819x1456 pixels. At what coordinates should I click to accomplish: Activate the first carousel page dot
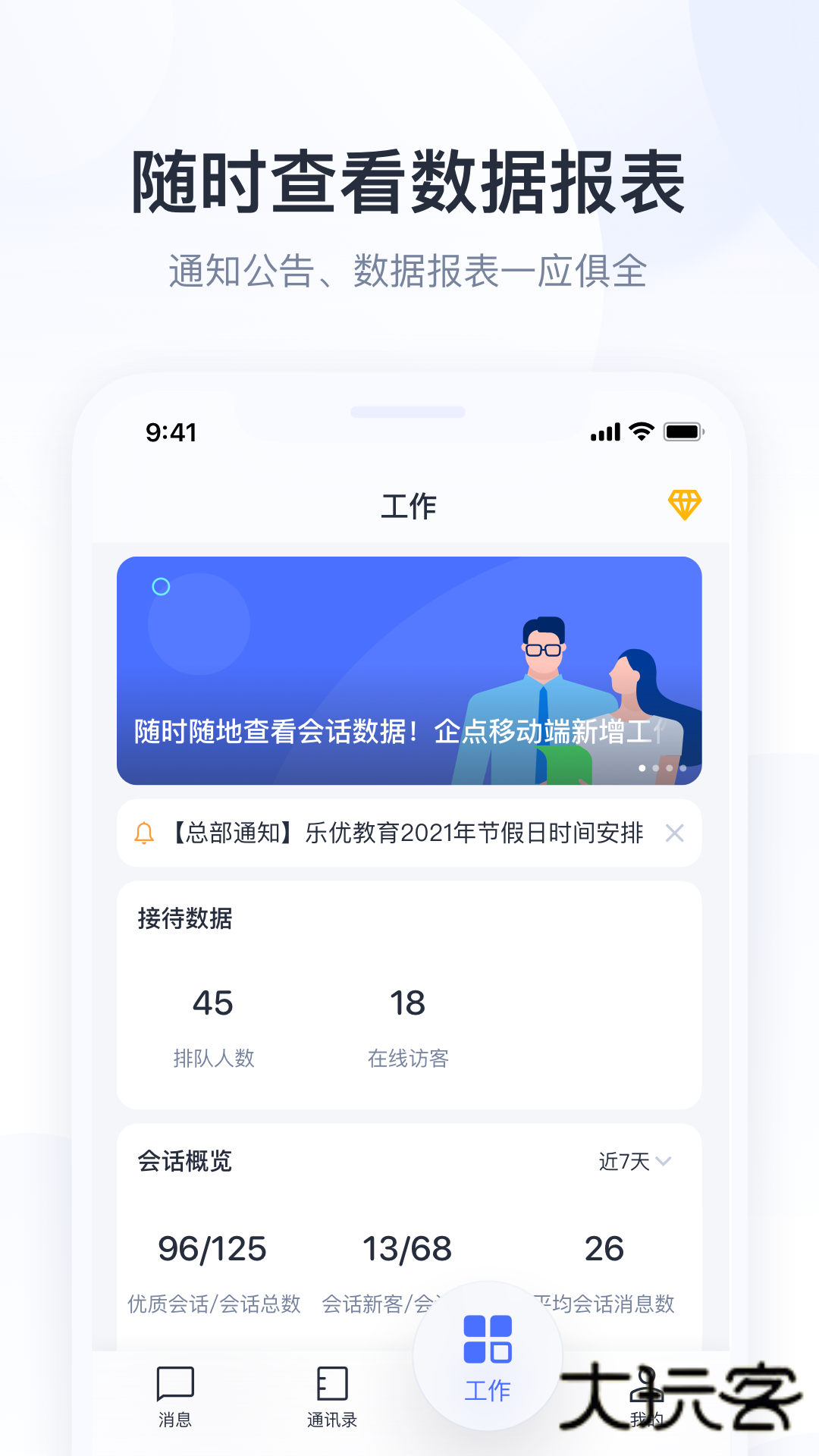(x=642, y=768)
